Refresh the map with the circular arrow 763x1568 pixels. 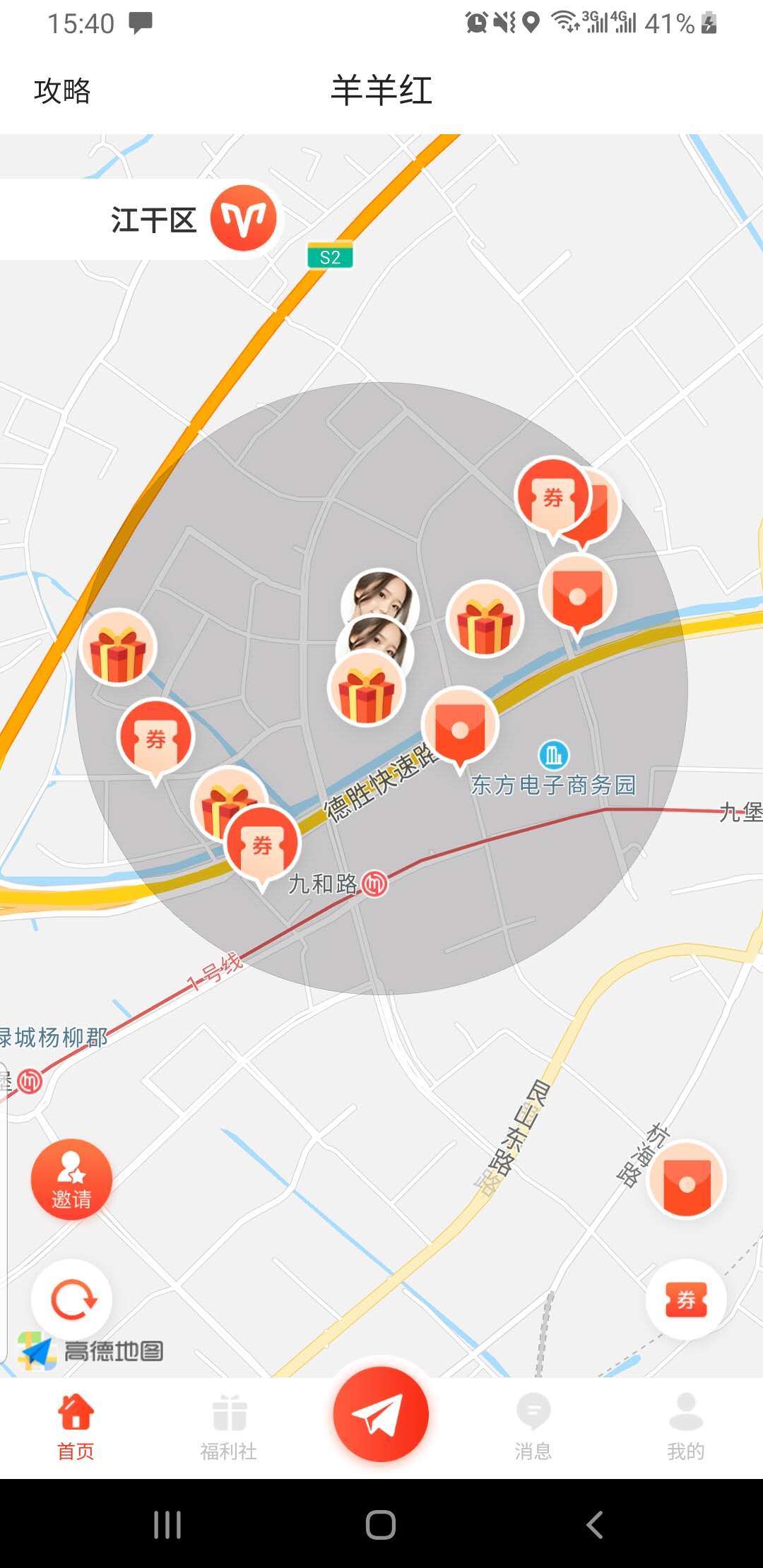click(72, 1299)
